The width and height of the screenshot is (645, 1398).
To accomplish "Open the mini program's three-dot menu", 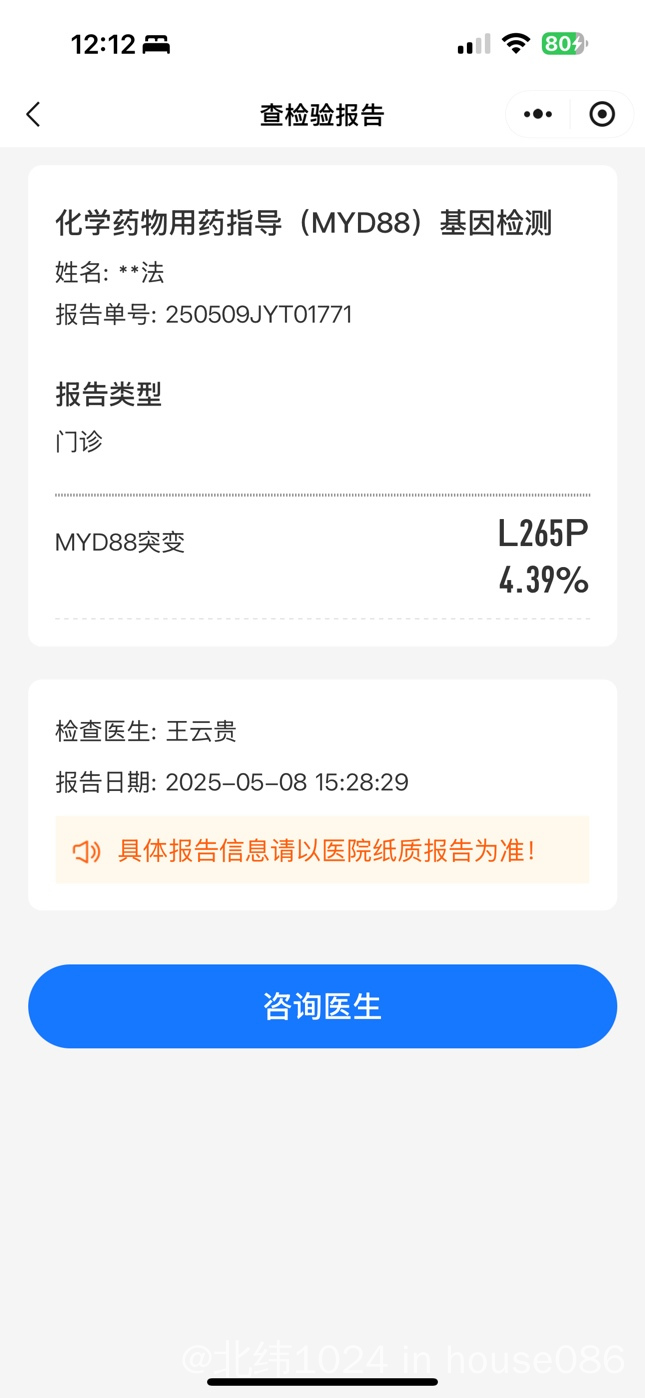I will click(538, 114).
